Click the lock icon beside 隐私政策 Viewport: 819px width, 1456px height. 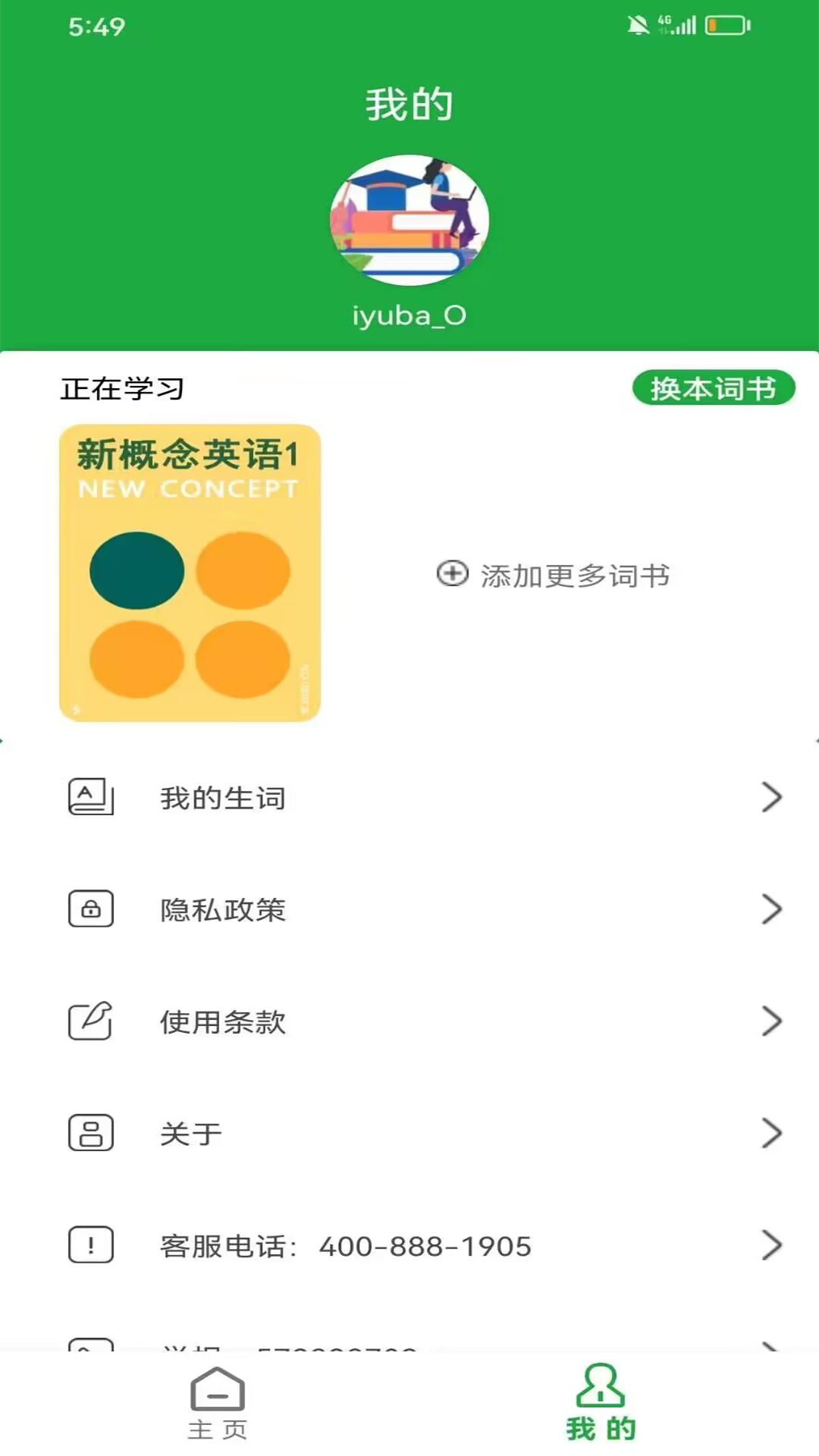91,910
